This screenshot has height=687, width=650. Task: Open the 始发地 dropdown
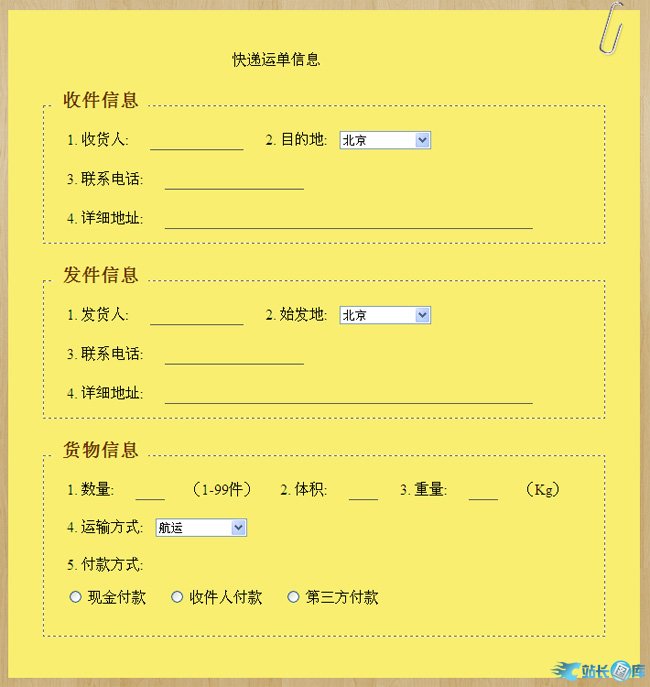pyautogui.click(x=385, y=315)
